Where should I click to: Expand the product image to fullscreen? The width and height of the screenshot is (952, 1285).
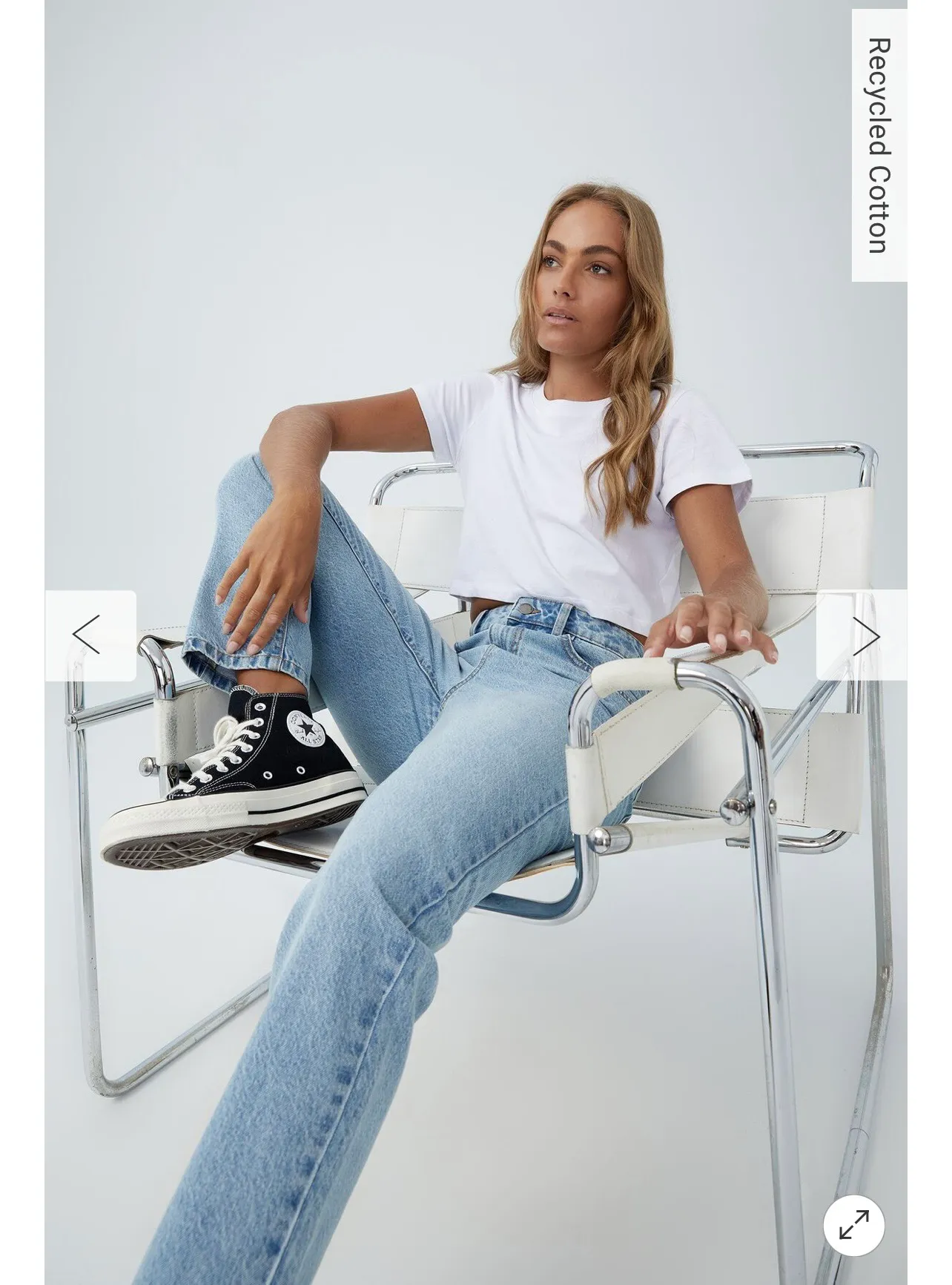(853, 1226)
